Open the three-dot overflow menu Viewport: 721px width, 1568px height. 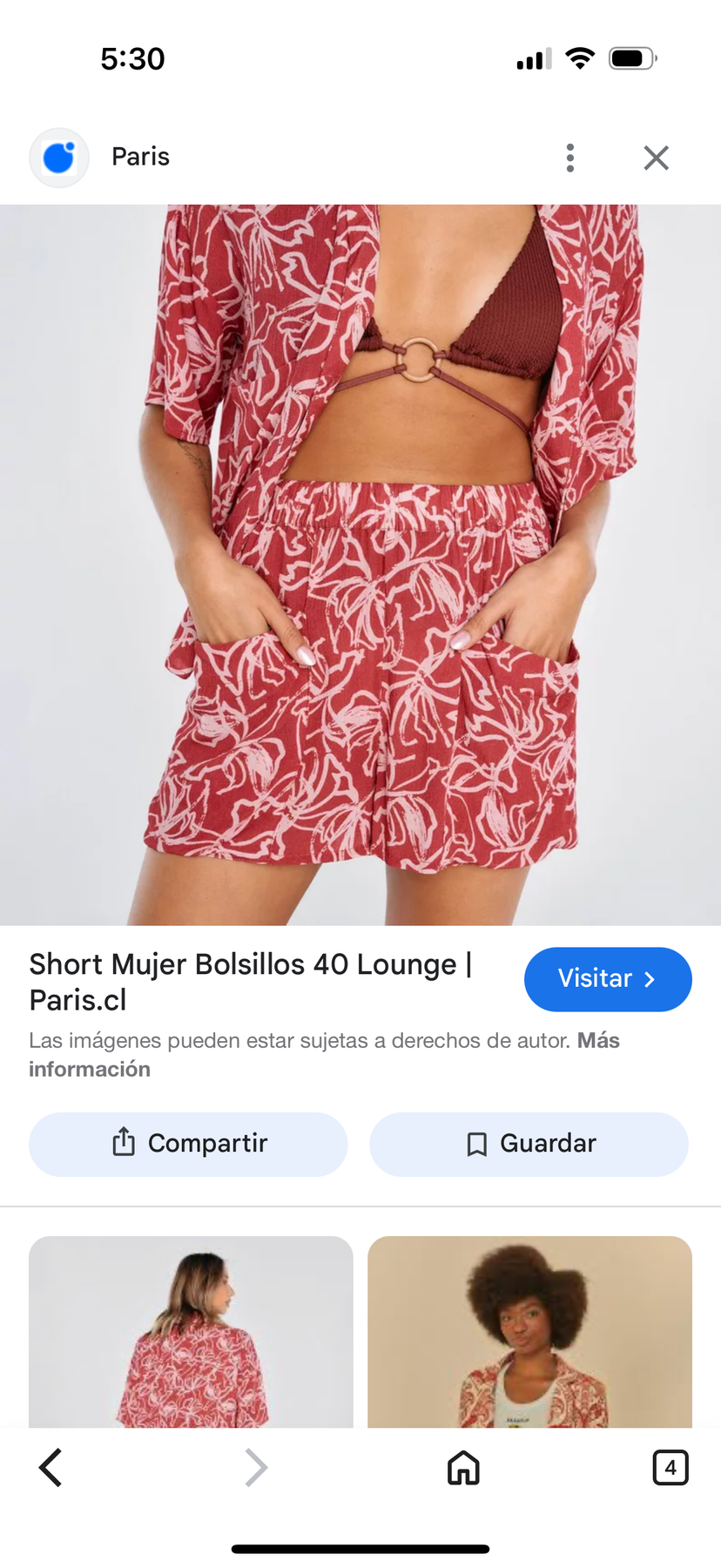[x=570, y=158]
